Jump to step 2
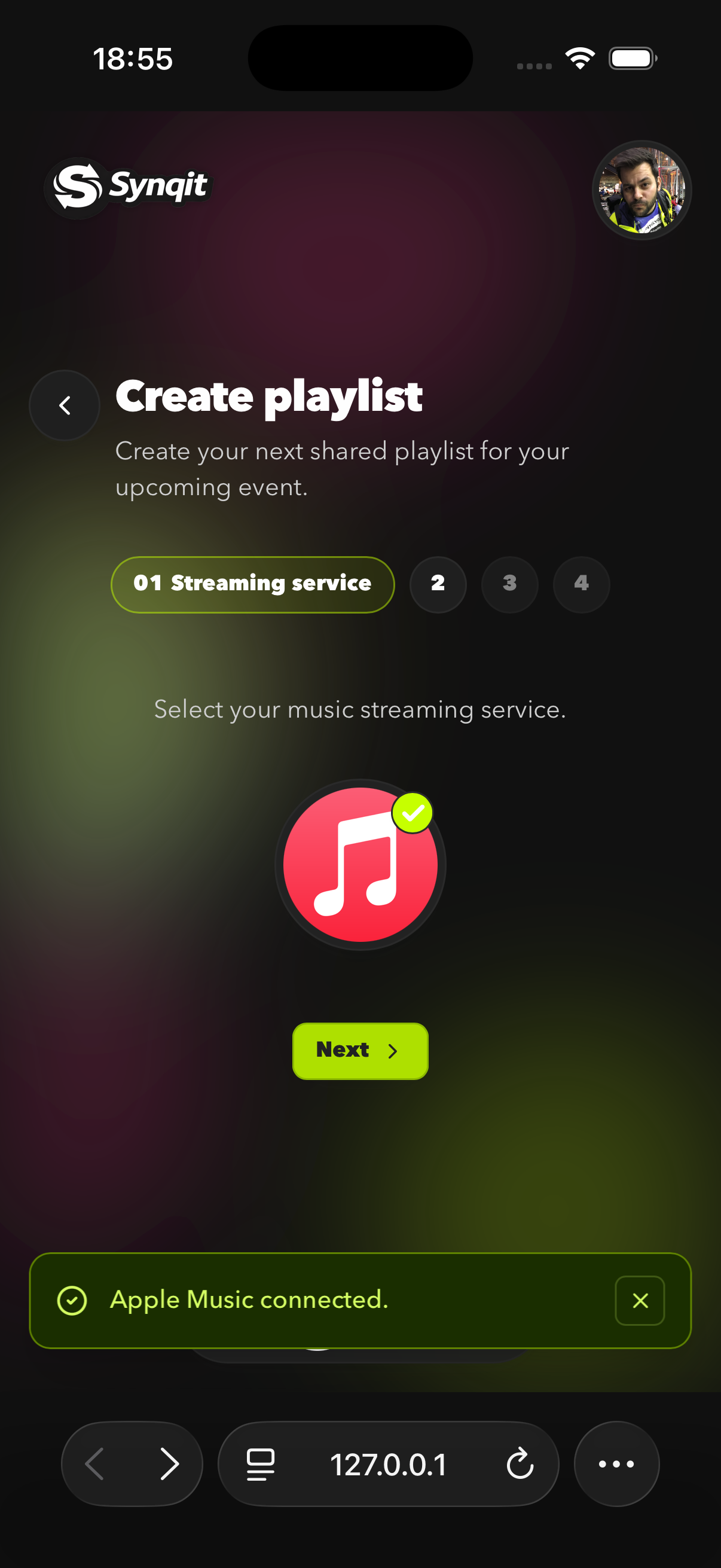Screen dimensions: 721x1568 [x=438, y=584]
